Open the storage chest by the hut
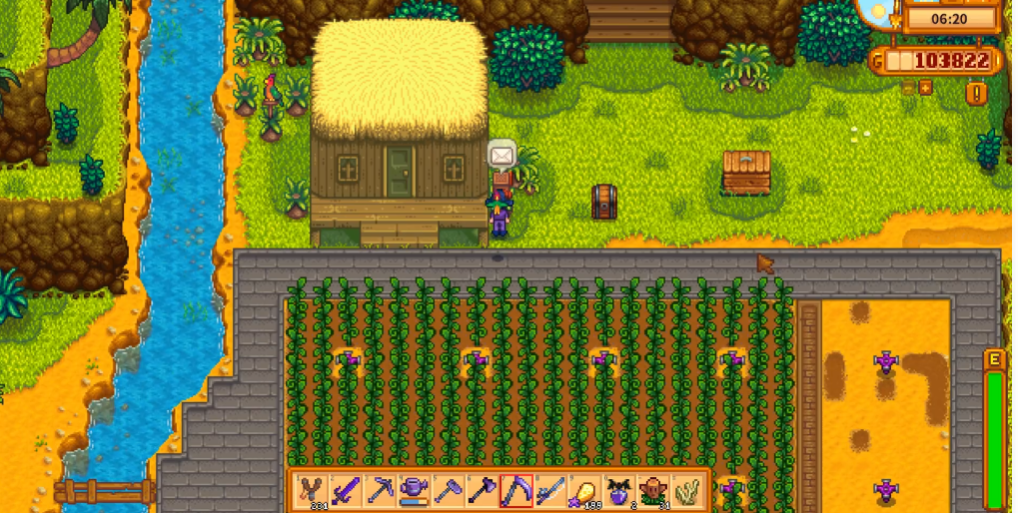This screenshot has height=513, width=1018. pos(603,201)
